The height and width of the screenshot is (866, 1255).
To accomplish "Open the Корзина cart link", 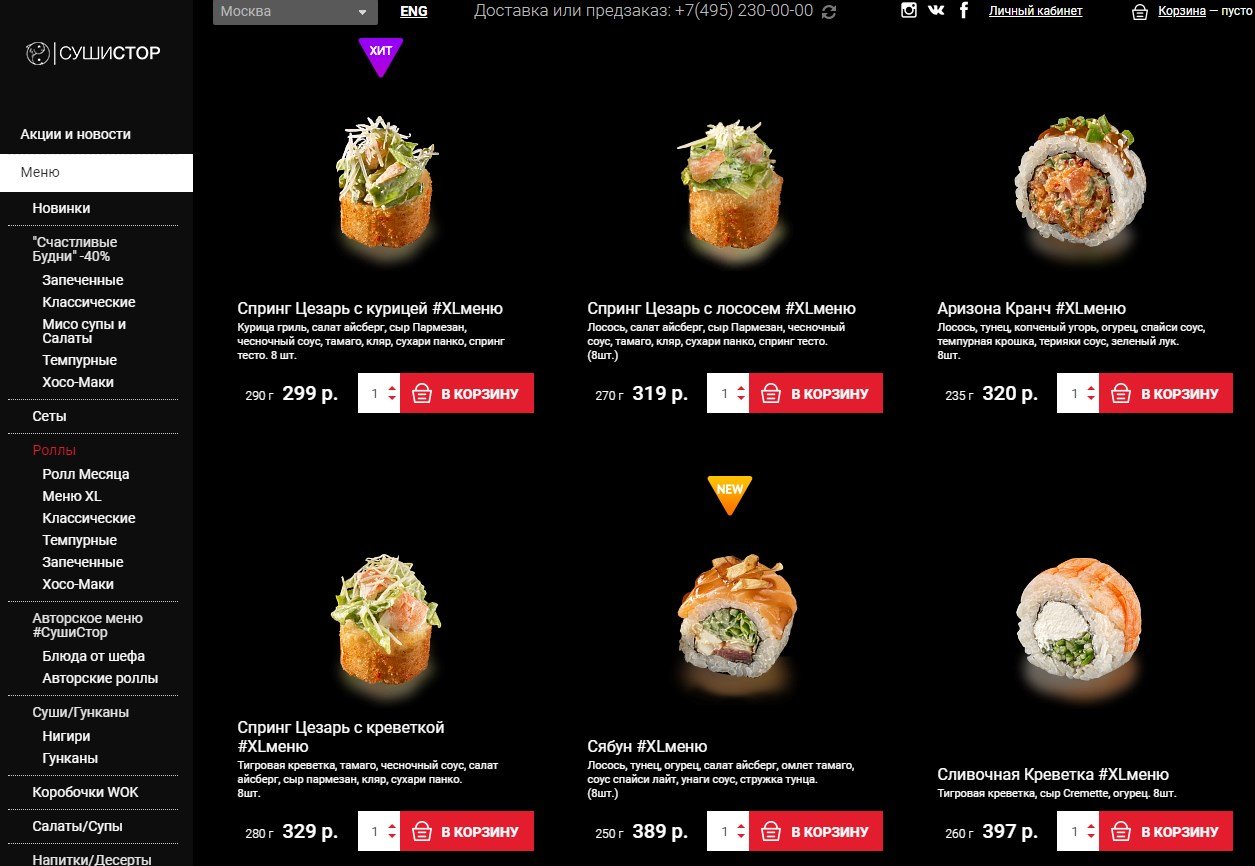I will pos(1181,11).
